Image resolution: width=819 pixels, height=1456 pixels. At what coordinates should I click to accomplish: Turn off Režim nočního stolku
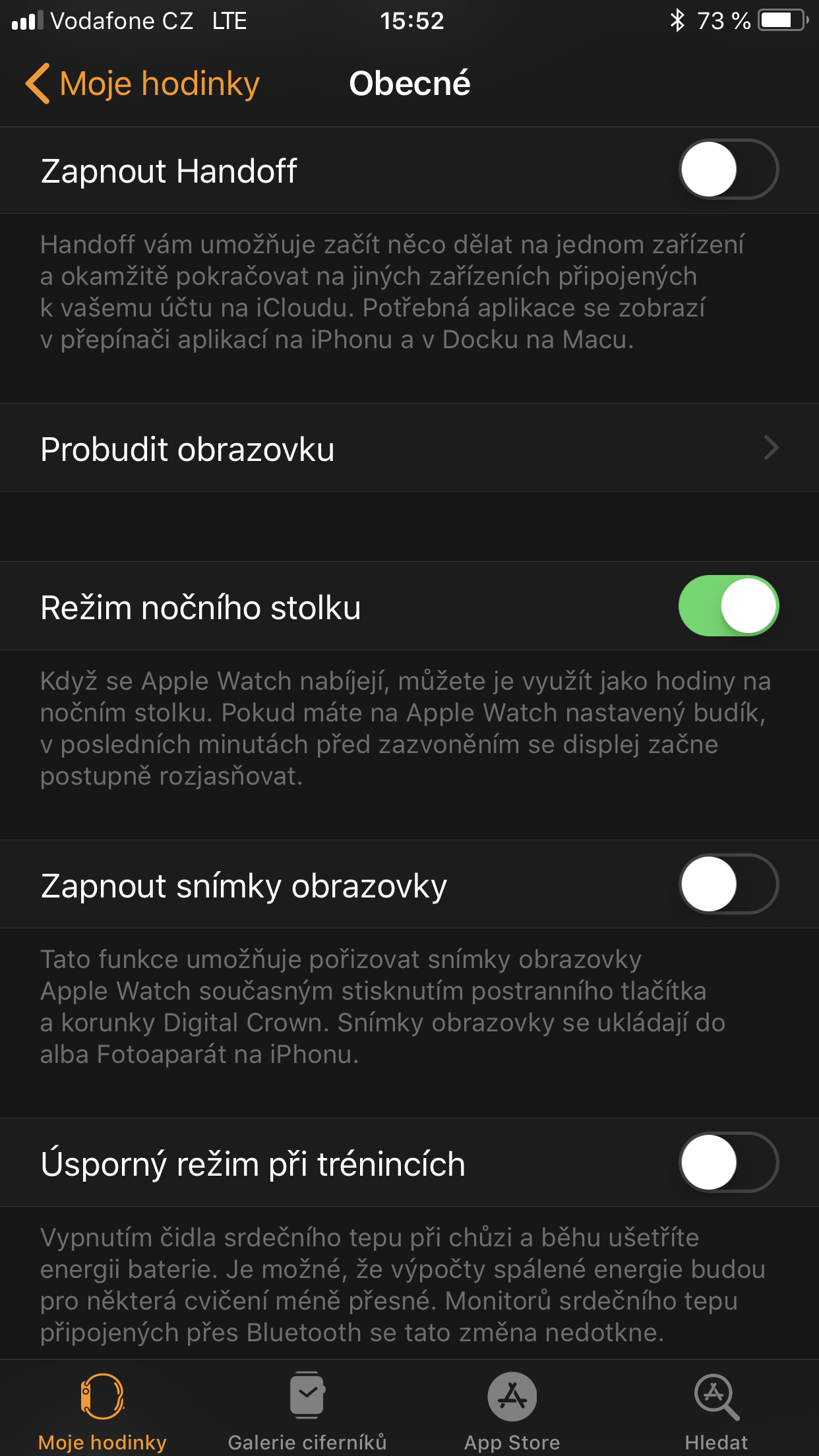(x=729, y=606)
